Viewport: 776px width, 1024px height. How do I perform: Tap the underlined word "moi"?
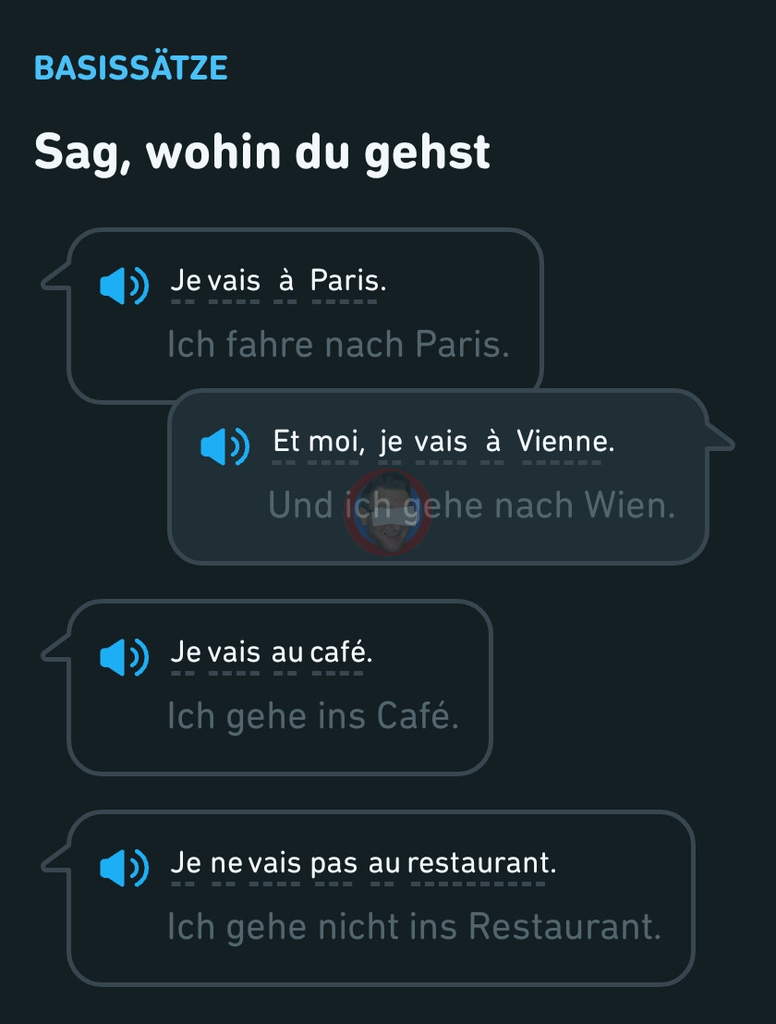[x=333, y=442]
